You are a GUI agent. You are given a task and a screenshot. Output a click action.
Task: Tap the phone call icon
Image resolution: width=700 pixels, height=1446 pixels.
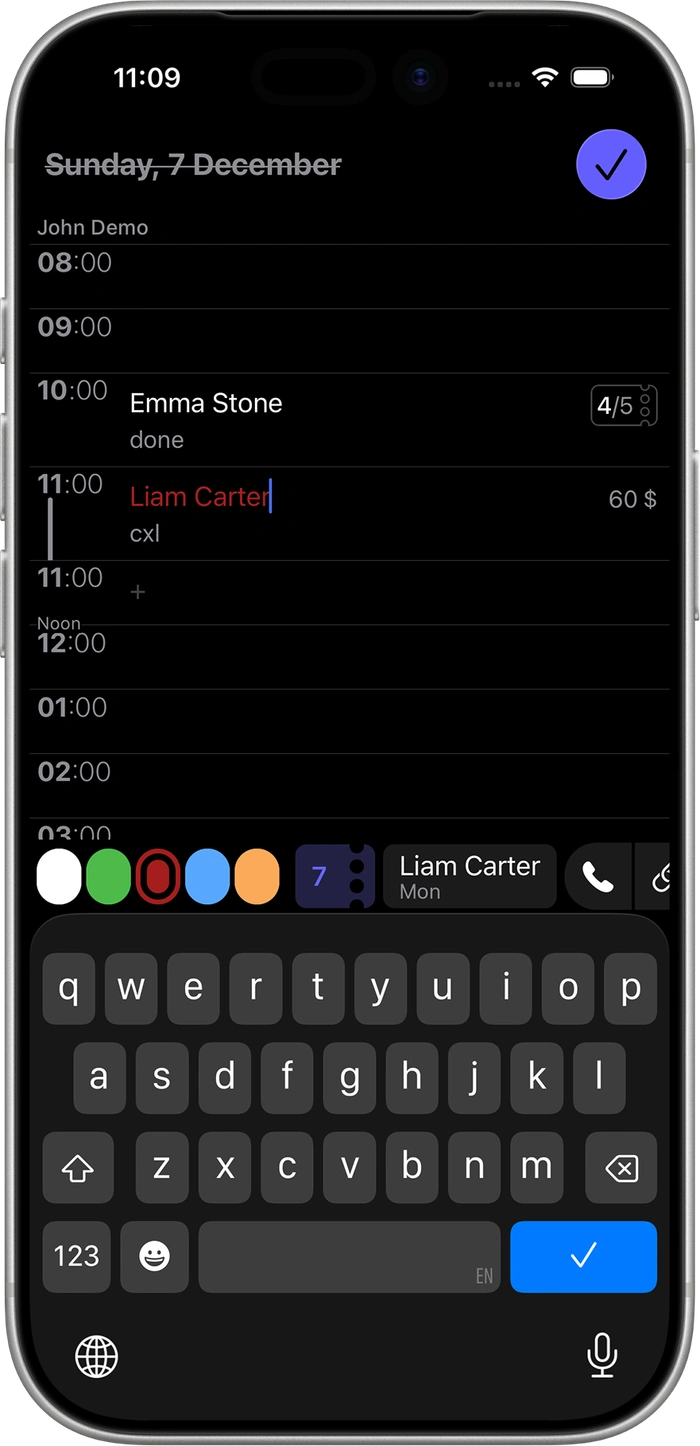597,877
